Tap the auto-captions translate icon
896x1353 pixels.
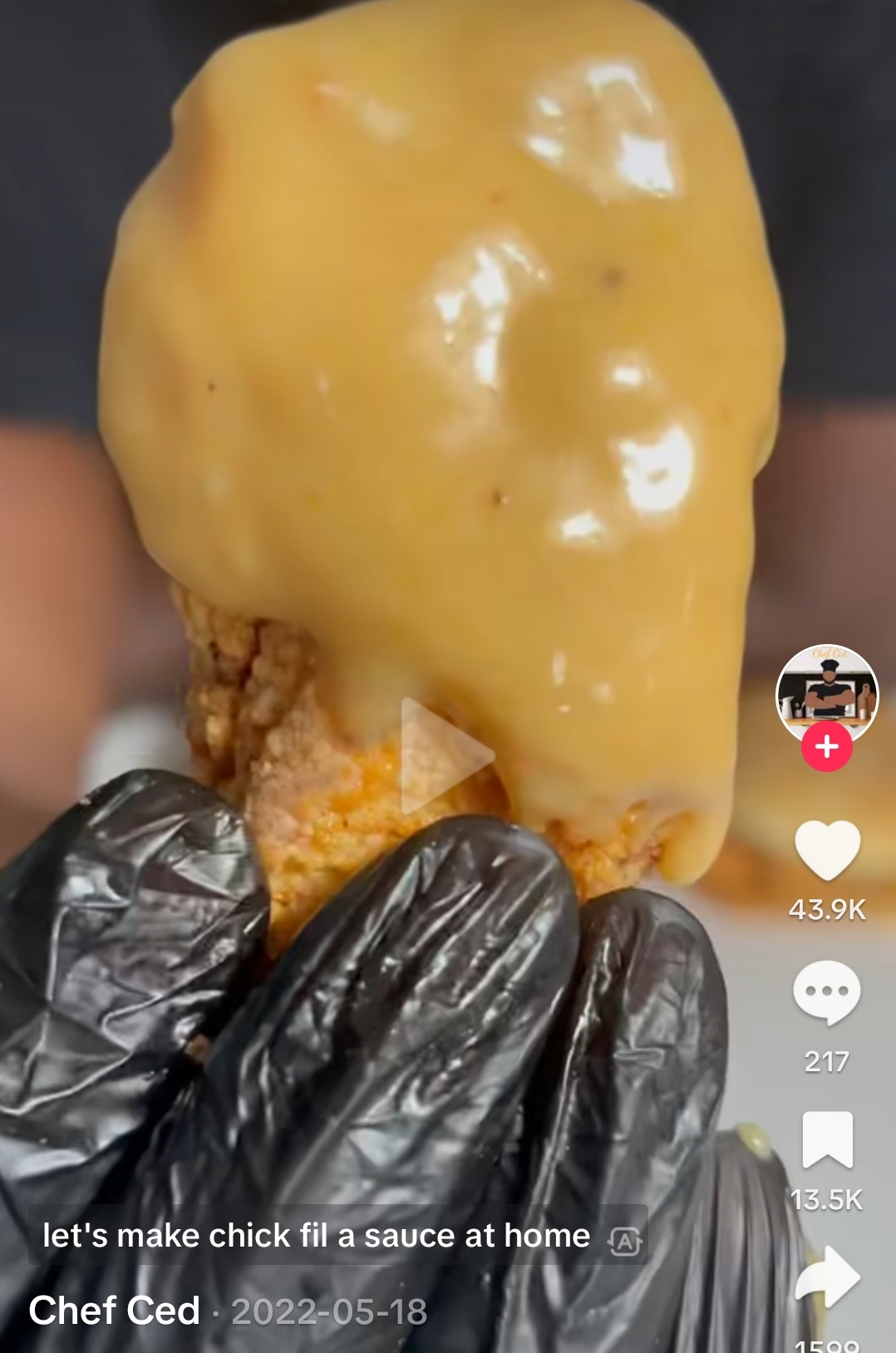(x=624, y=1242)
